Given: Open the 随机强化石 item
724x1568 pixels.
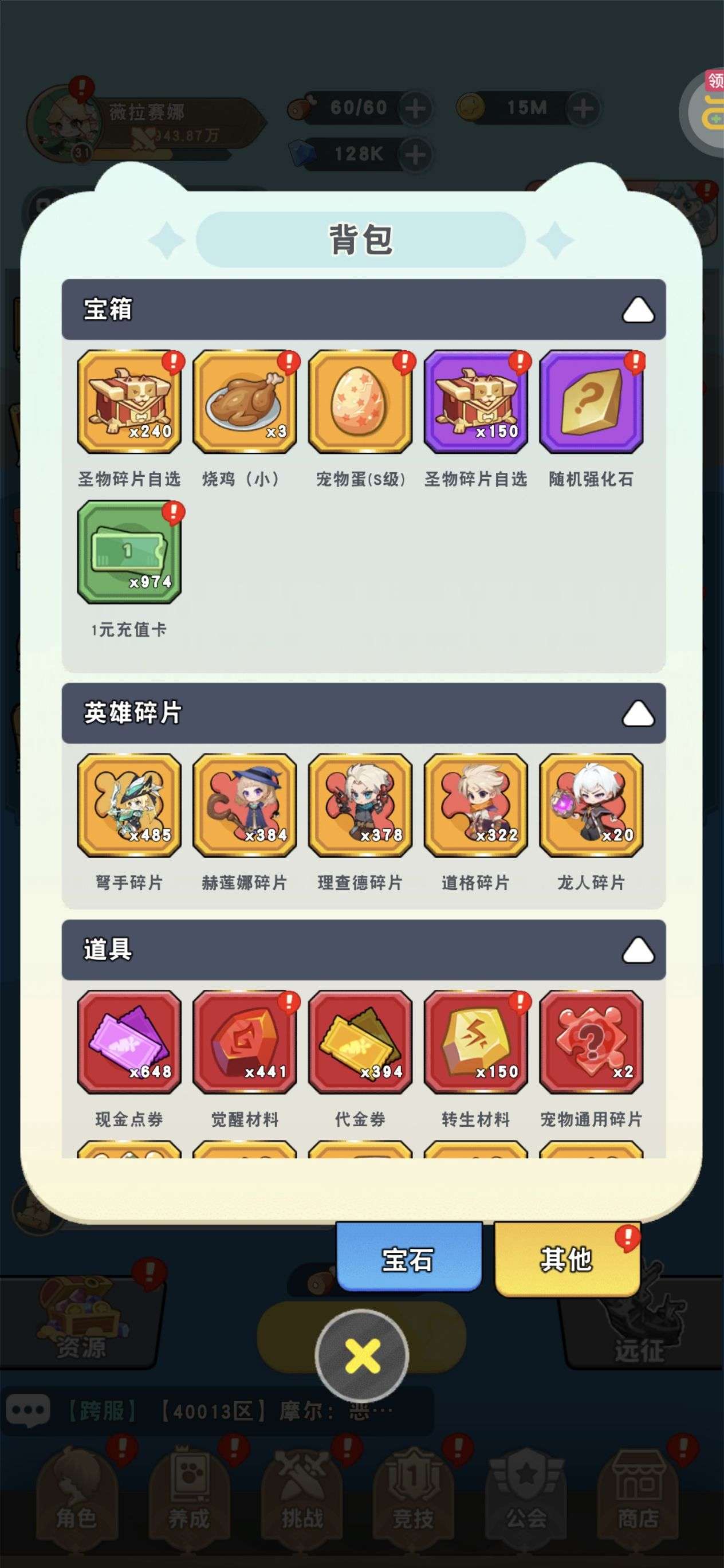Looking at the screenshot, I should [591, 402].
